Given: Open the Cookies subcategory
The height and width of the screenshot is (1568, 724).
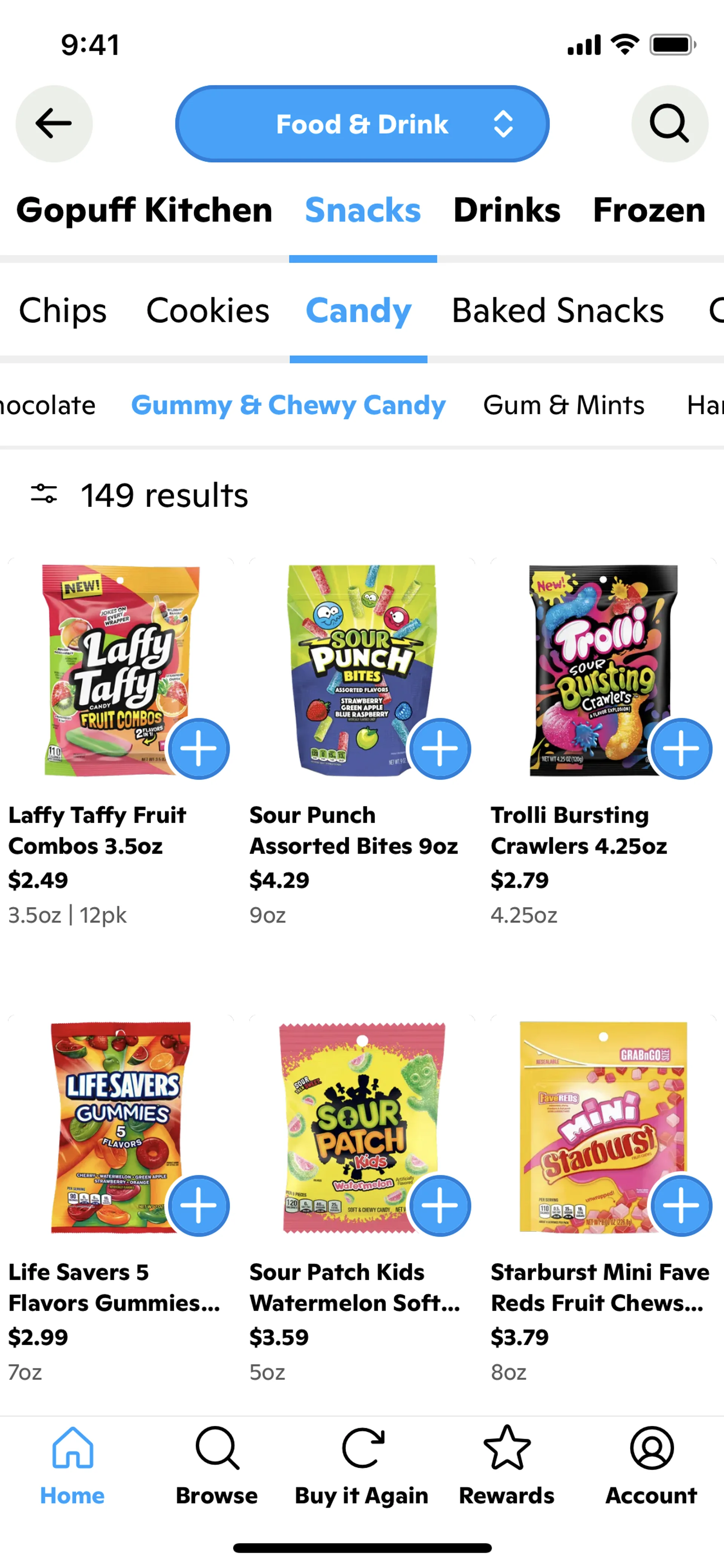Looking at the screenshot, I should pyautogui.click(x=207, y=310).
